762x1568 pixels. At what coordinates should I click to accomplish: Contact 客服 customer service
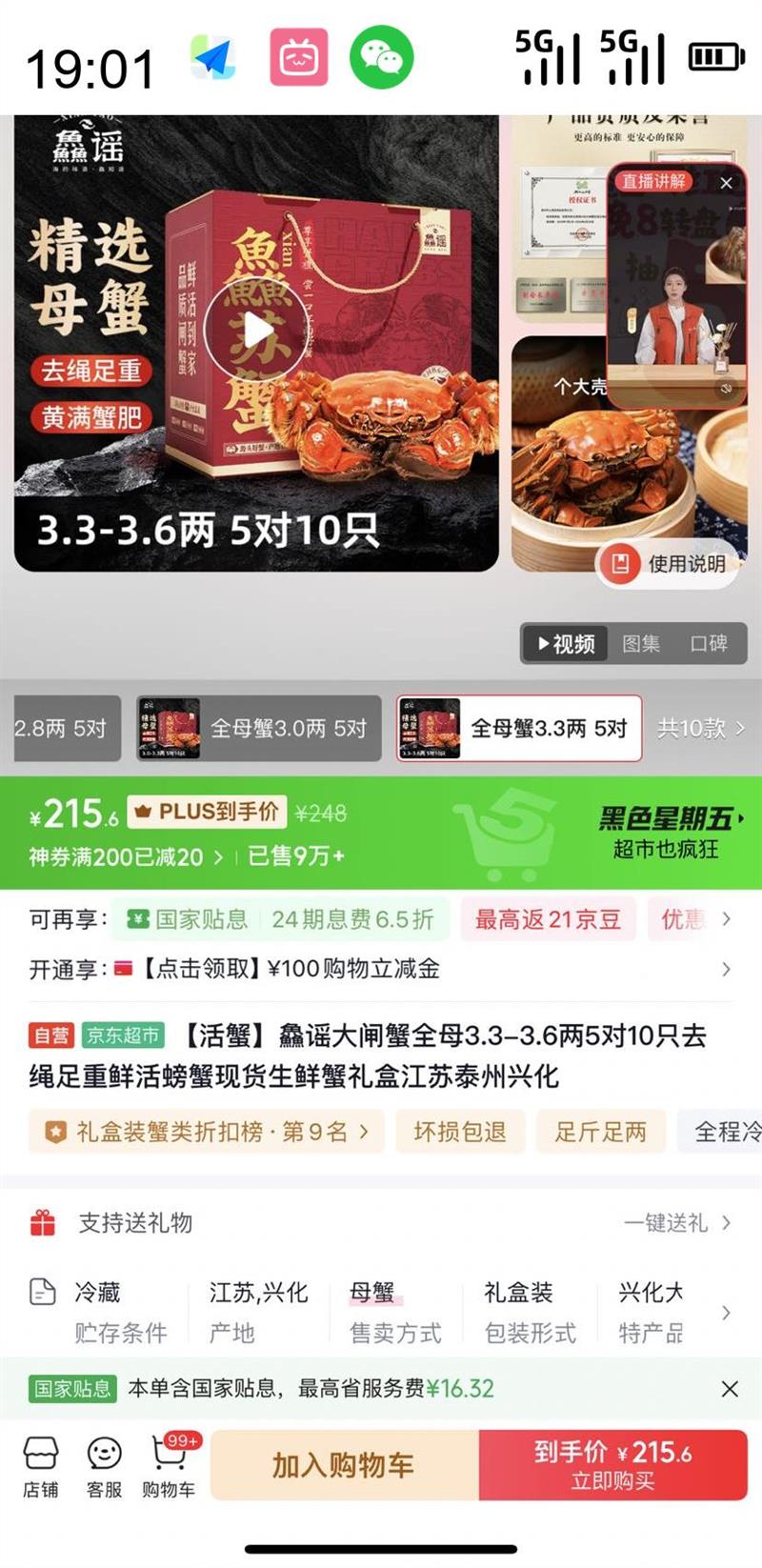click(104, 1467)
